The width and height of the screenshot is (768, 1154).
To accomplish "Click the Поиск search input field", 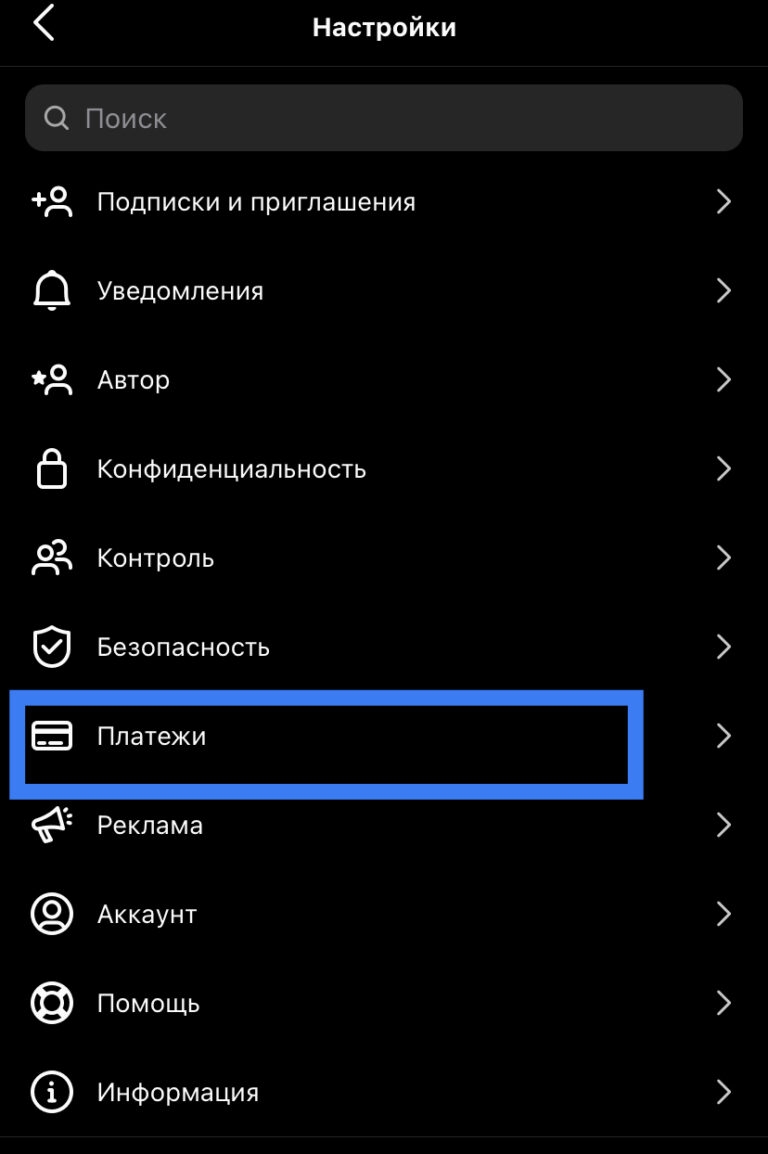I will point(383,117).
